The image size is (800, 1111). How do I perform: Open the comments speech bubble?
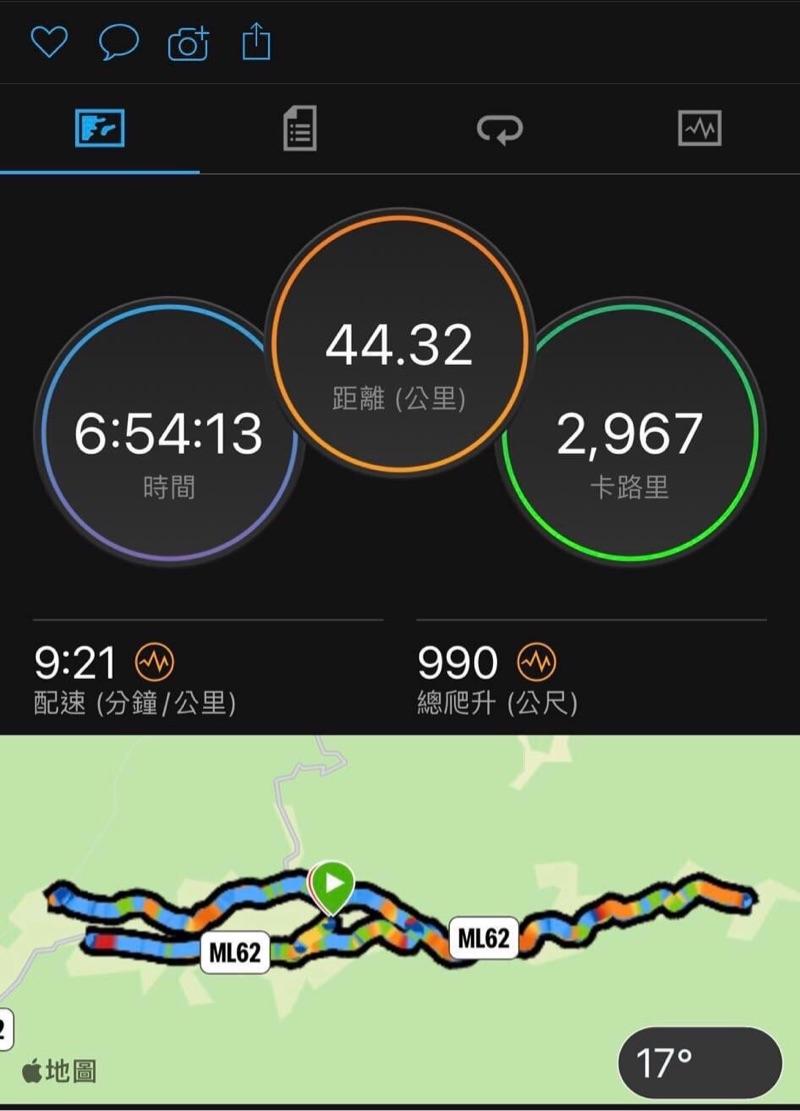pyautogui.click(x=118, y=42)
